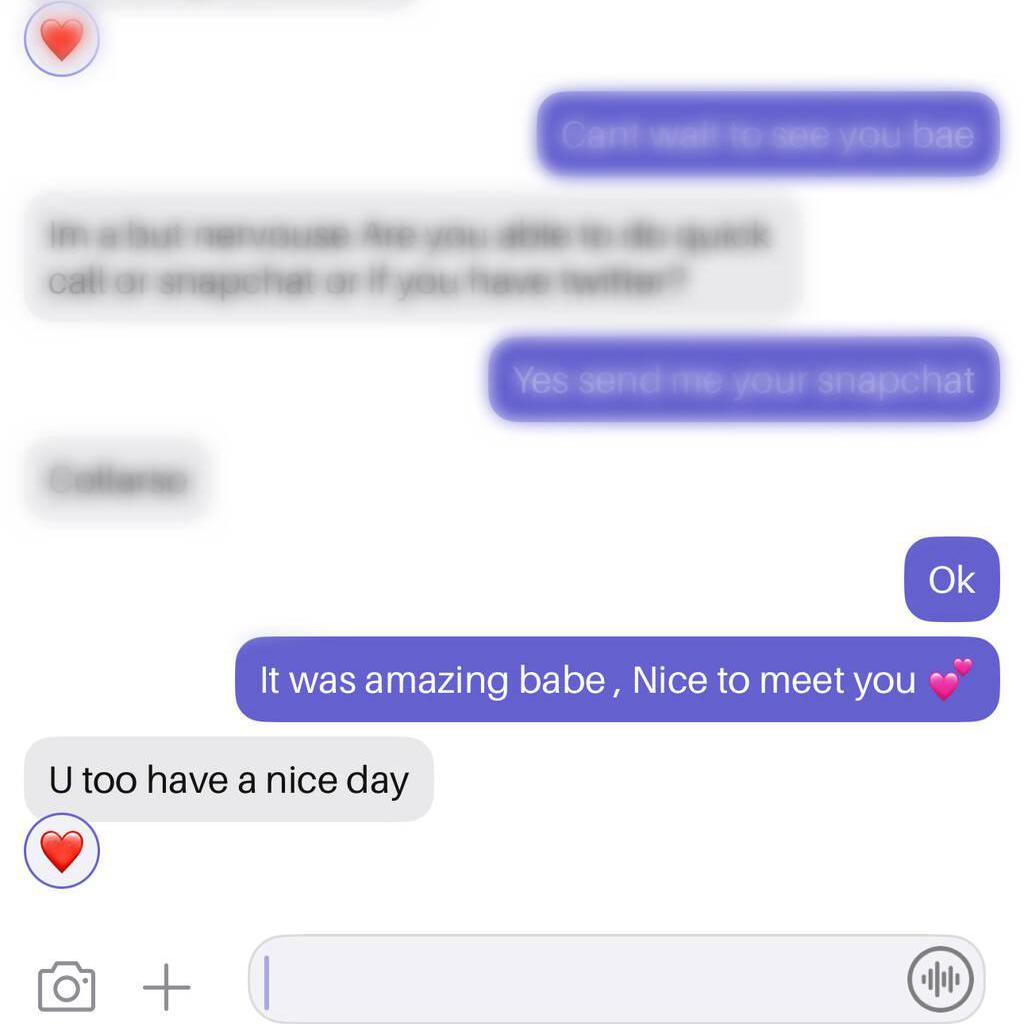Viewport: 1024px width, 1024px height.
Task: Open the camera to attach a photo
Action: [67, 987]
